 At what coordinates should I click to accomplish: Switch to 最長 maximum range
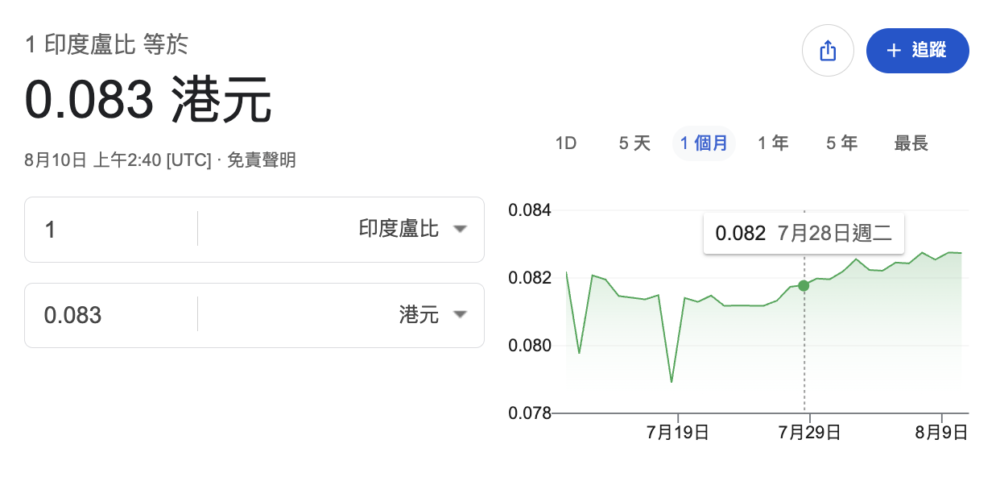click(x=911, y=143)
